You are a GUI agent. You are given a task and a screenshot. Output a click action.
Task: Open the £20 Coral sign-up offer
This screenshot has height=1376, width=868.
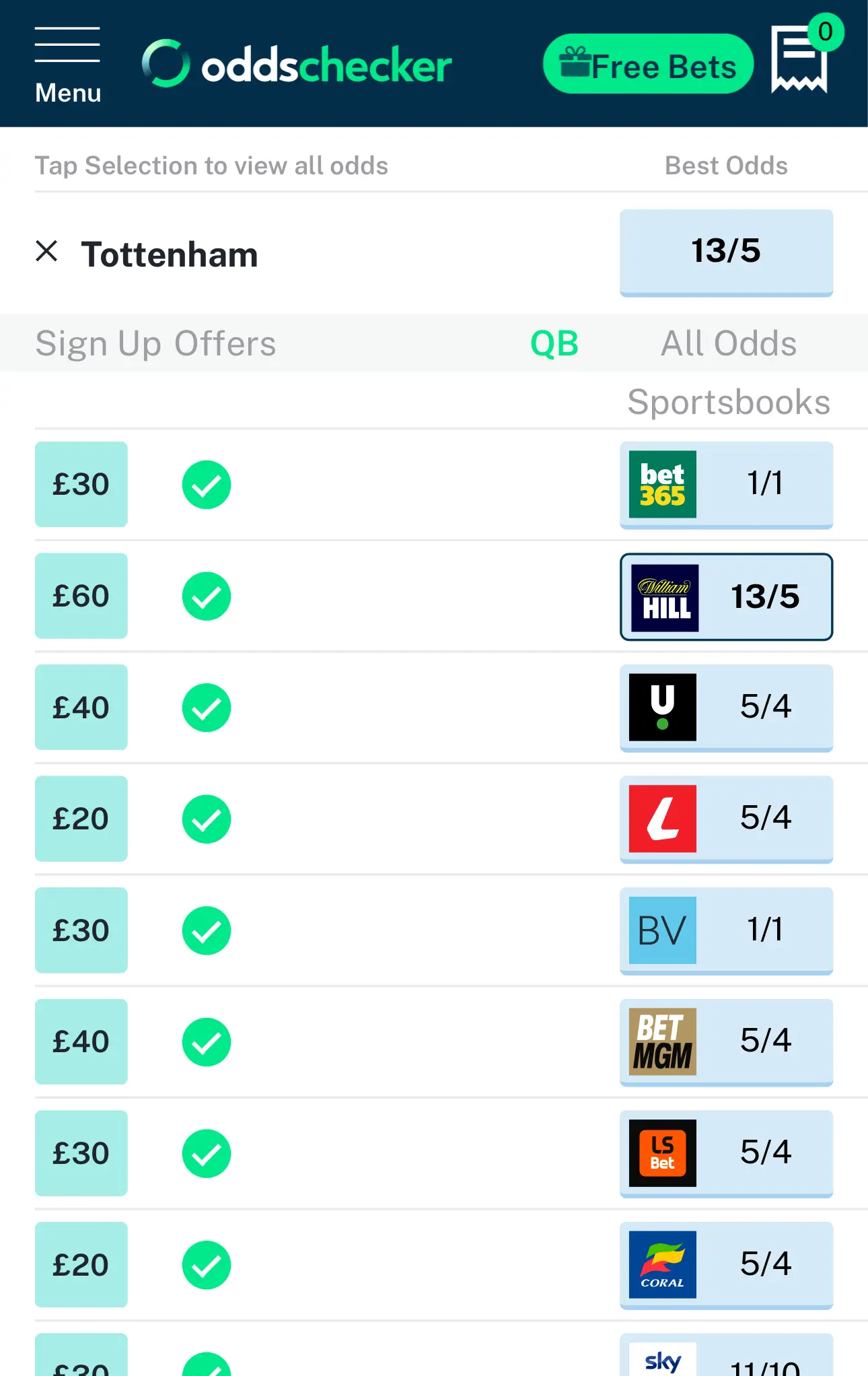(81, 1264)
